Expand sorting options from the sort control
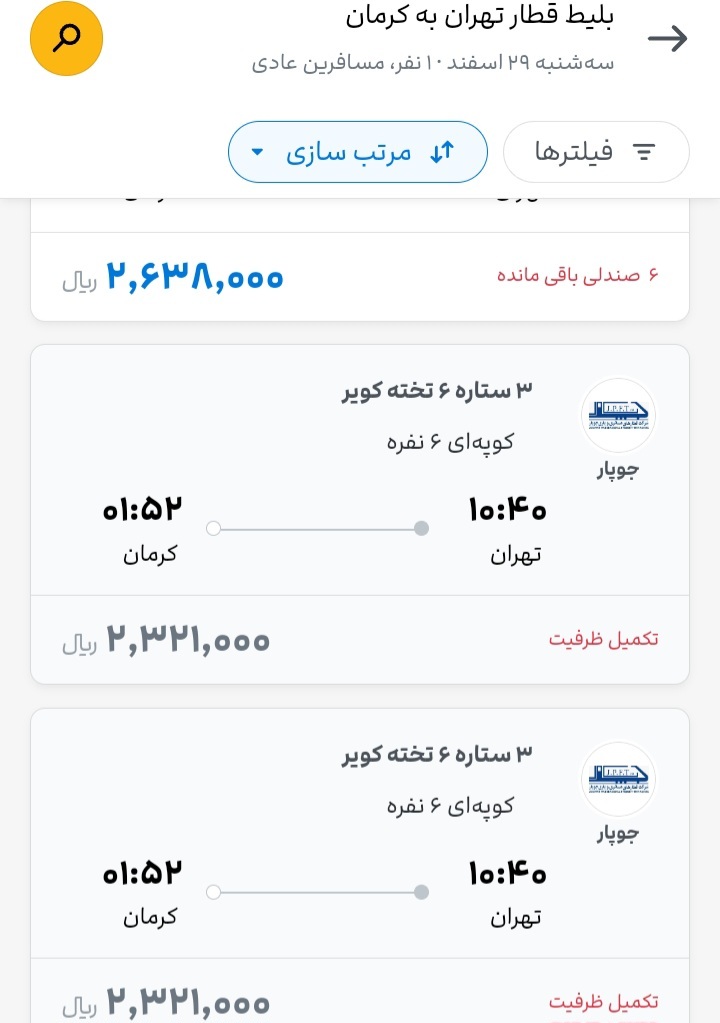The width and height of the screenshot is (720, 1023). (357, 151)
